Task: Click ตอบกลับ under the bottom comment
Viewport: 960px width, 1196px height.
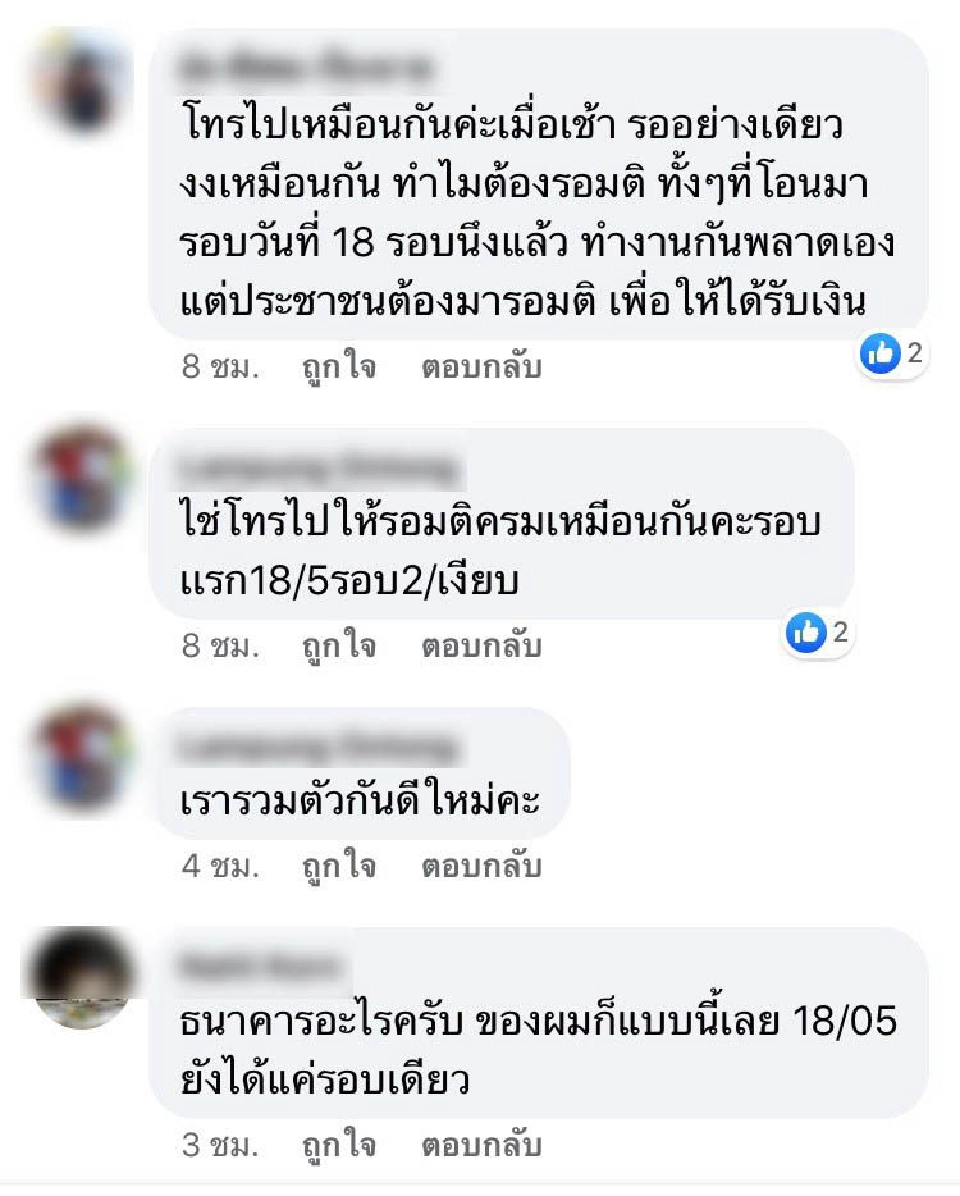Action: [x=481, y=1145]
